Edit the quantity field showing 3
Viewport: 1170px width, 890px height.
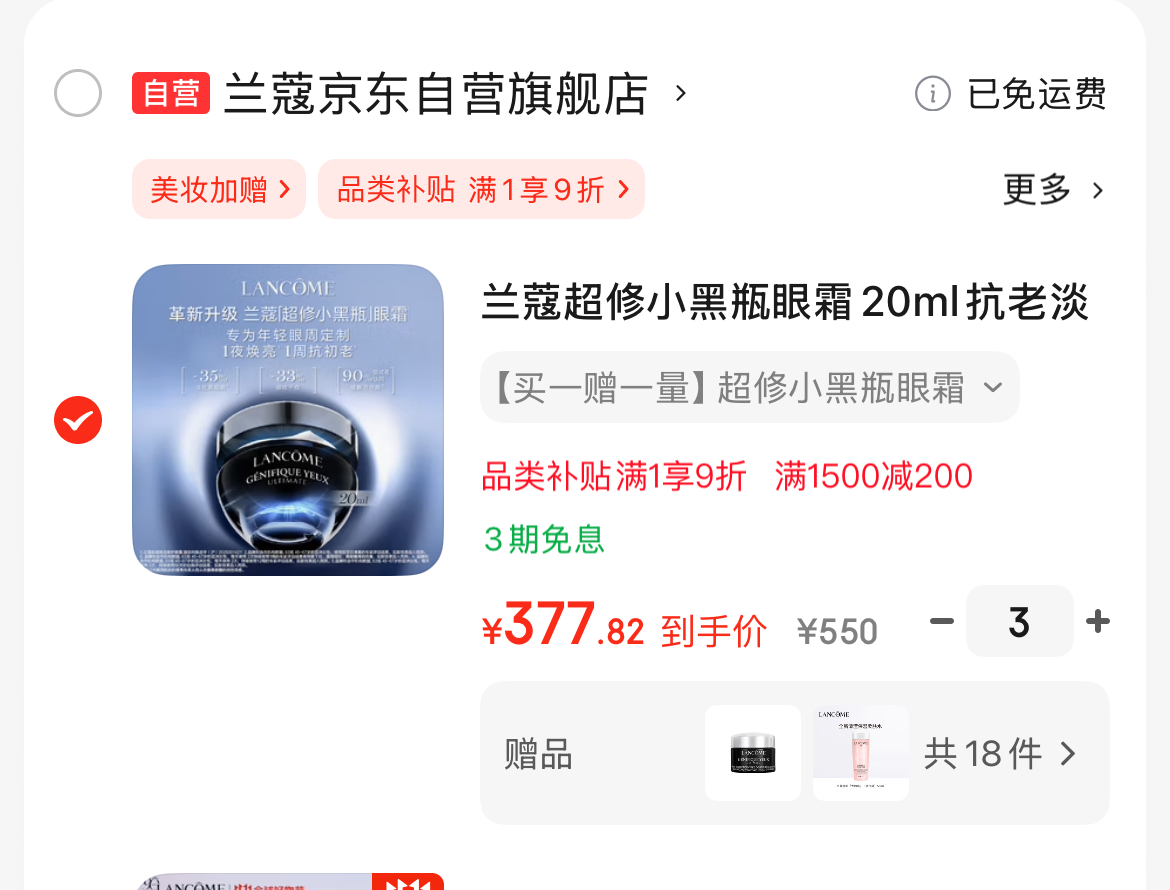[1019, 622]
